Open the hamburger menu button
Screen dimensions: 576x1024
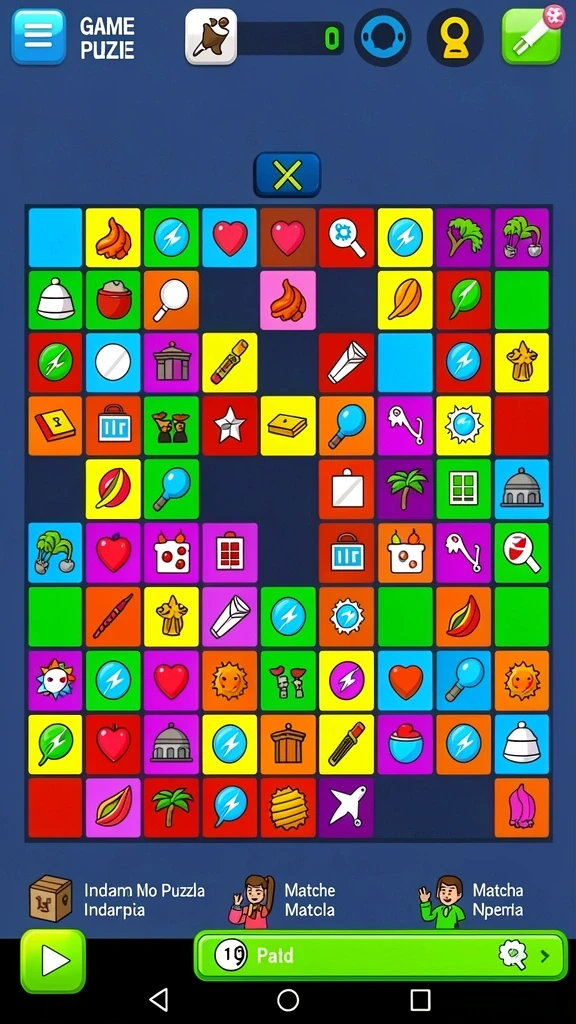(x=39, y=37)
